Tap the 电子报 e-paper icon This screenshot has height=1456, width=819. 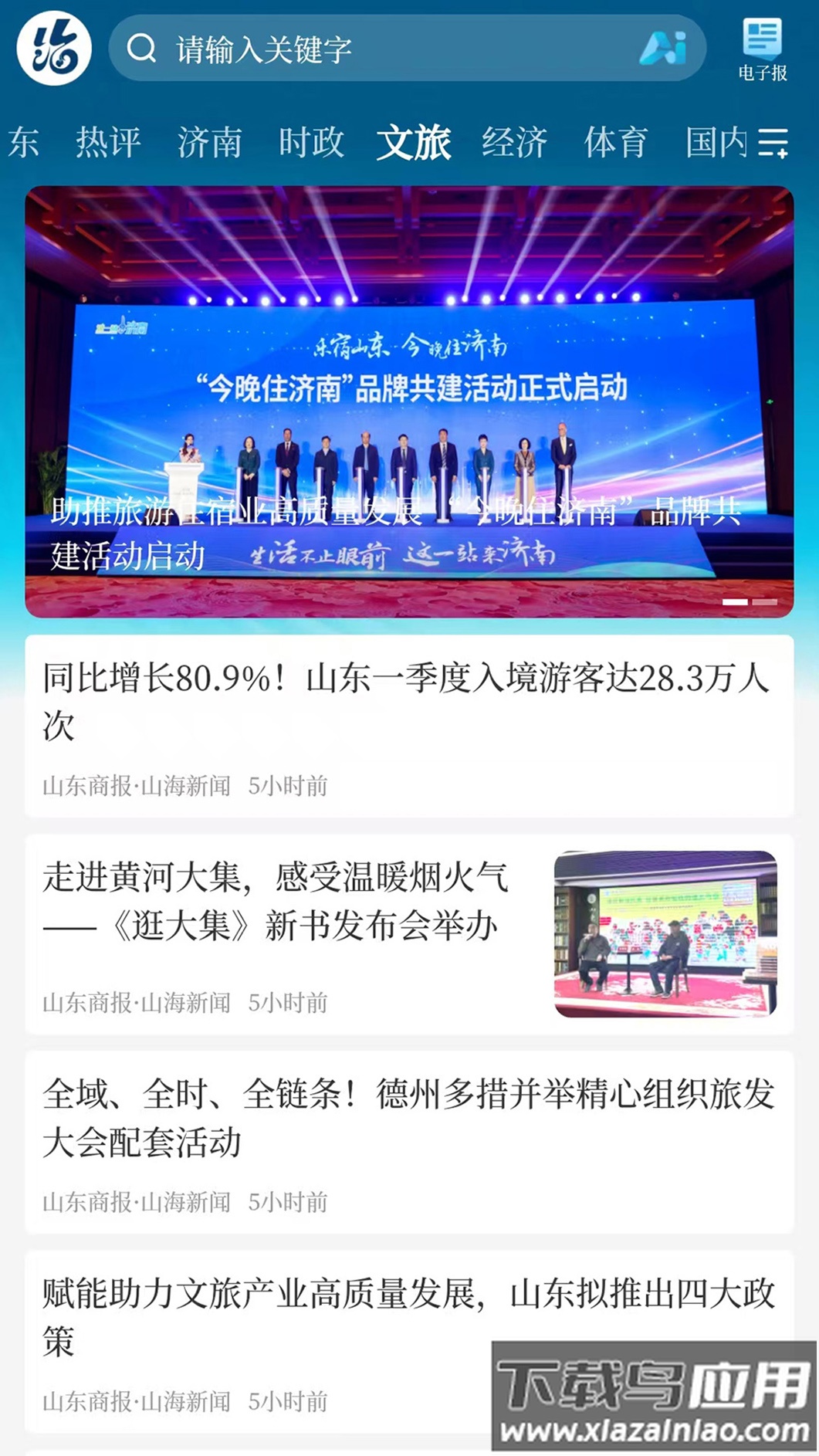(761, 46)
